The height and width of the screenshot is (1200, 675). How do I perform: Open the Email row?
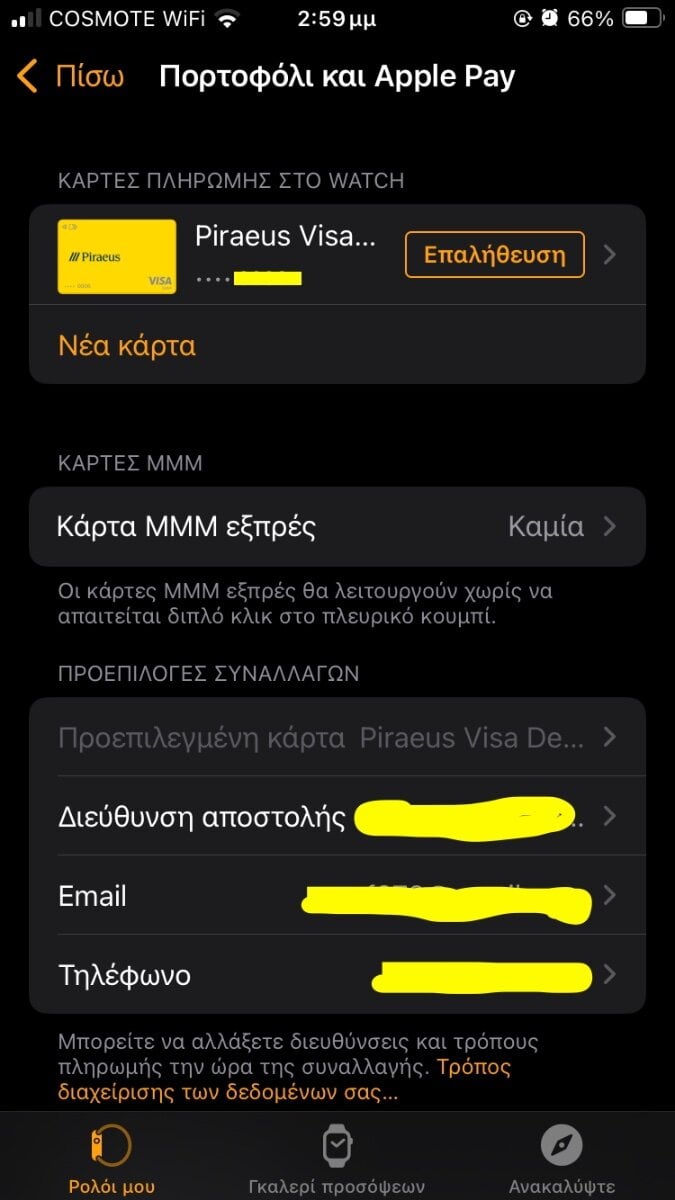tap(337, 896)
